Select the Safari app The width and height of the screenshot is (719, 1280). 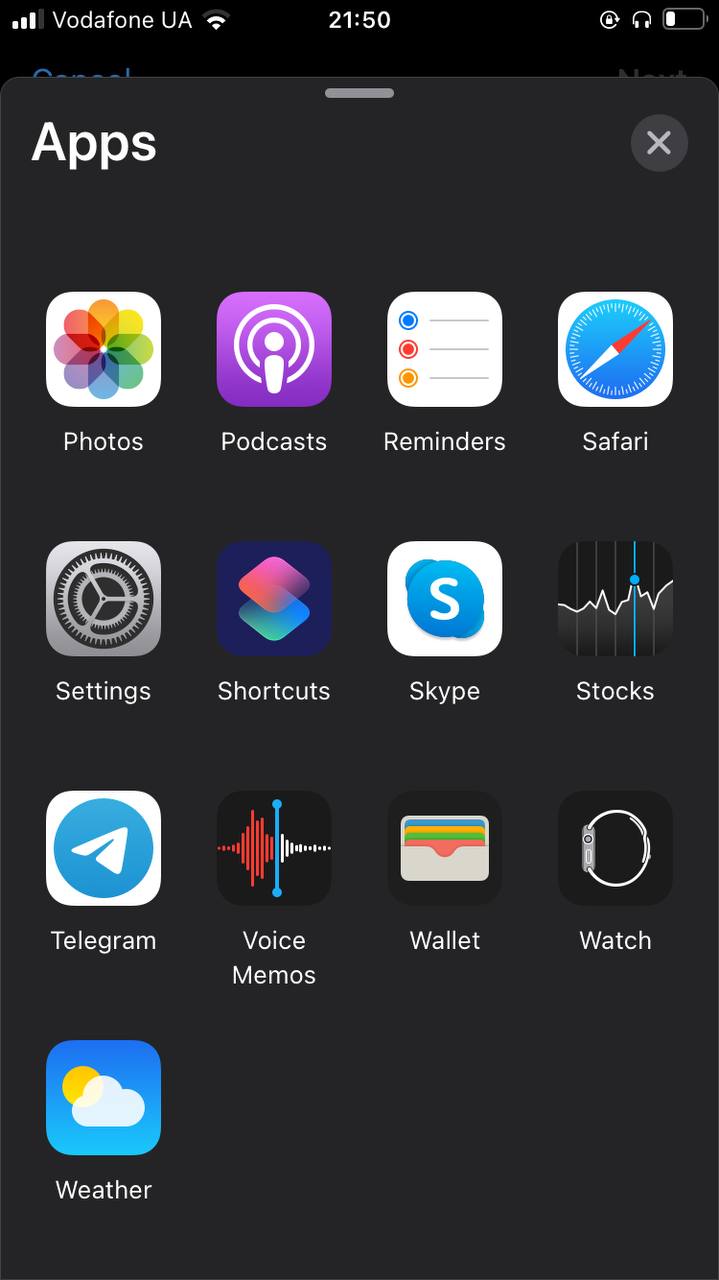tap(615, 349)
